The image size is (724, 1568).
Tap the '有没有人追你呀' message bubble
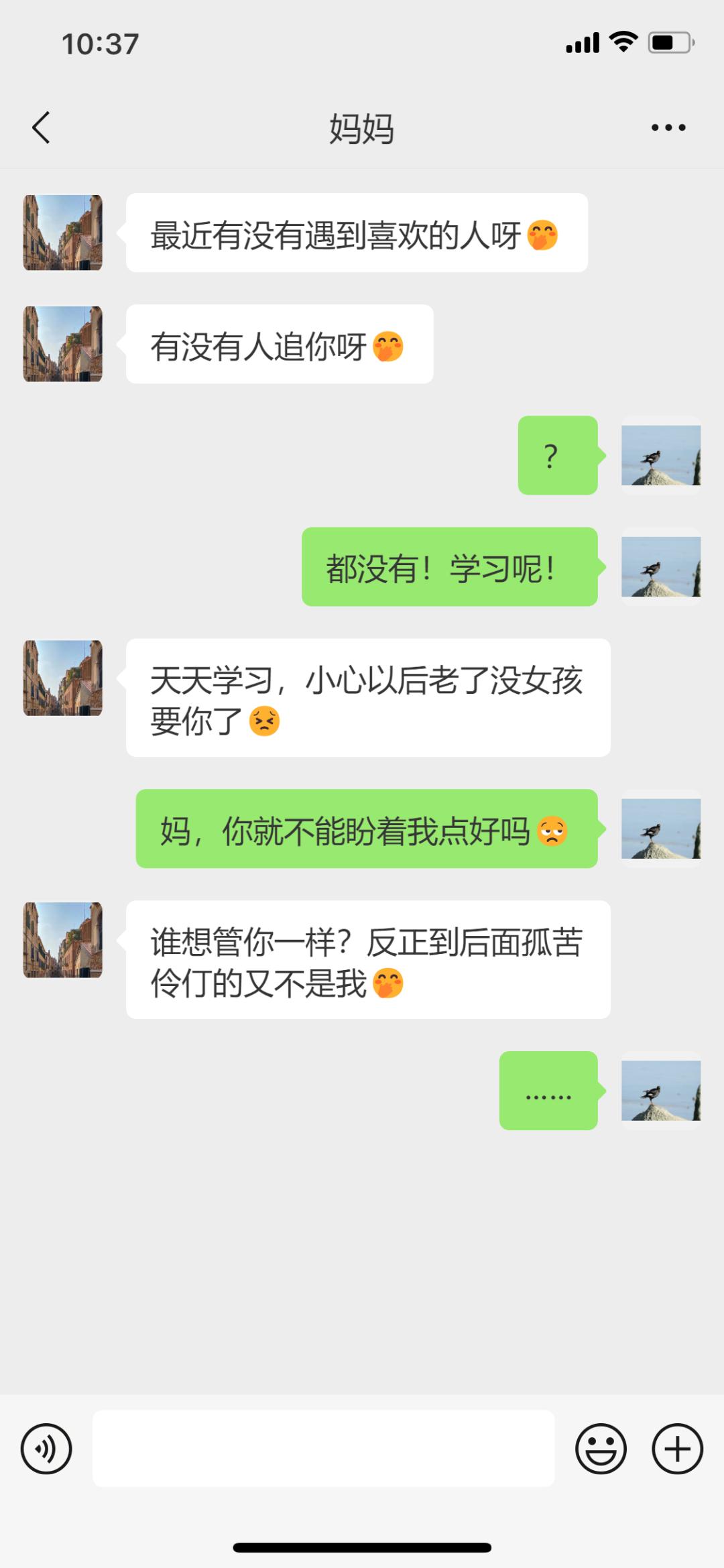pyautogui.click(x=278, y=344)
